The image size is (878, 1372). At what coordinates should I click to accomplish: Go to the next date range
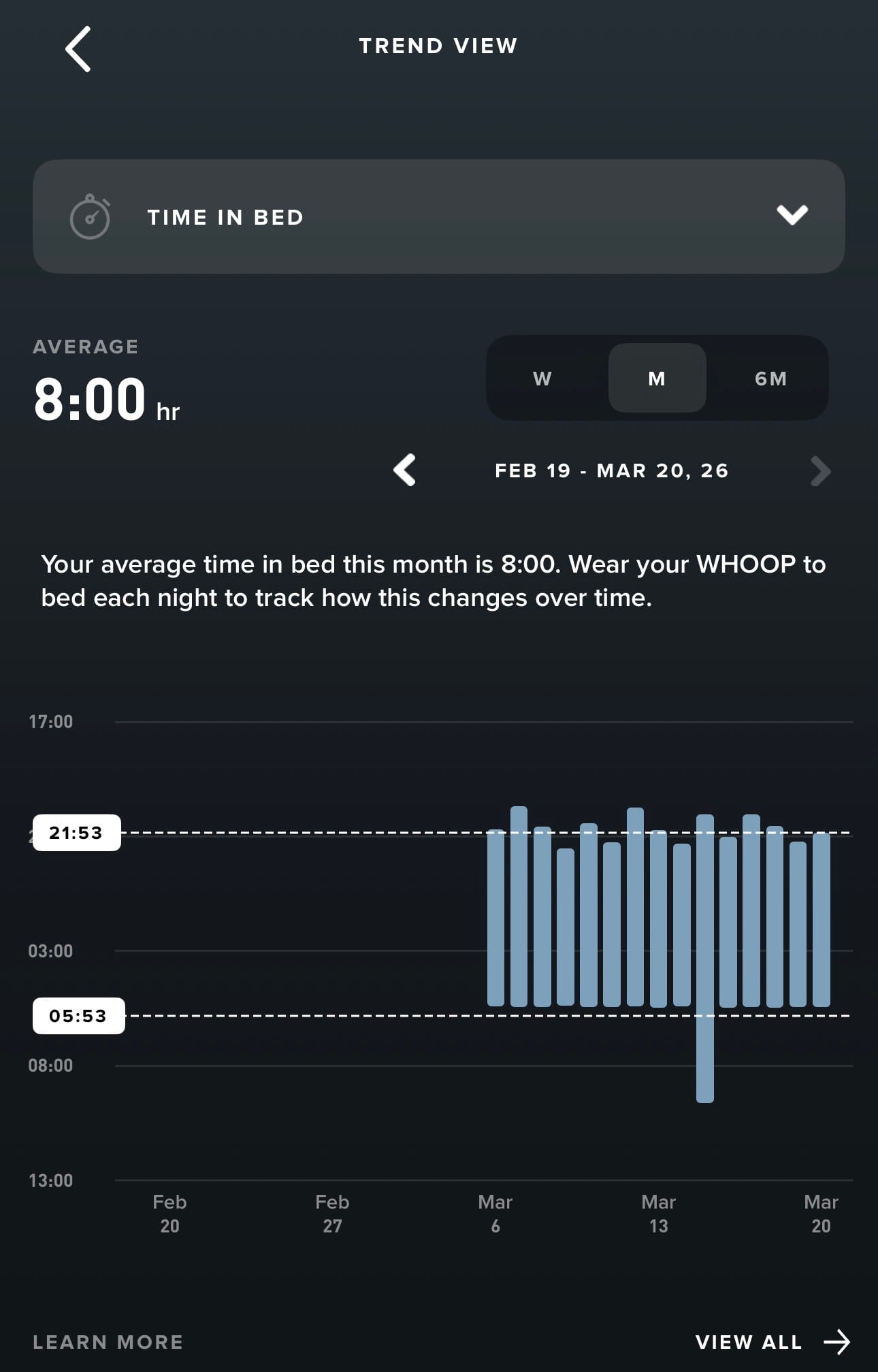pyautogui.click(x=821, y=471)
